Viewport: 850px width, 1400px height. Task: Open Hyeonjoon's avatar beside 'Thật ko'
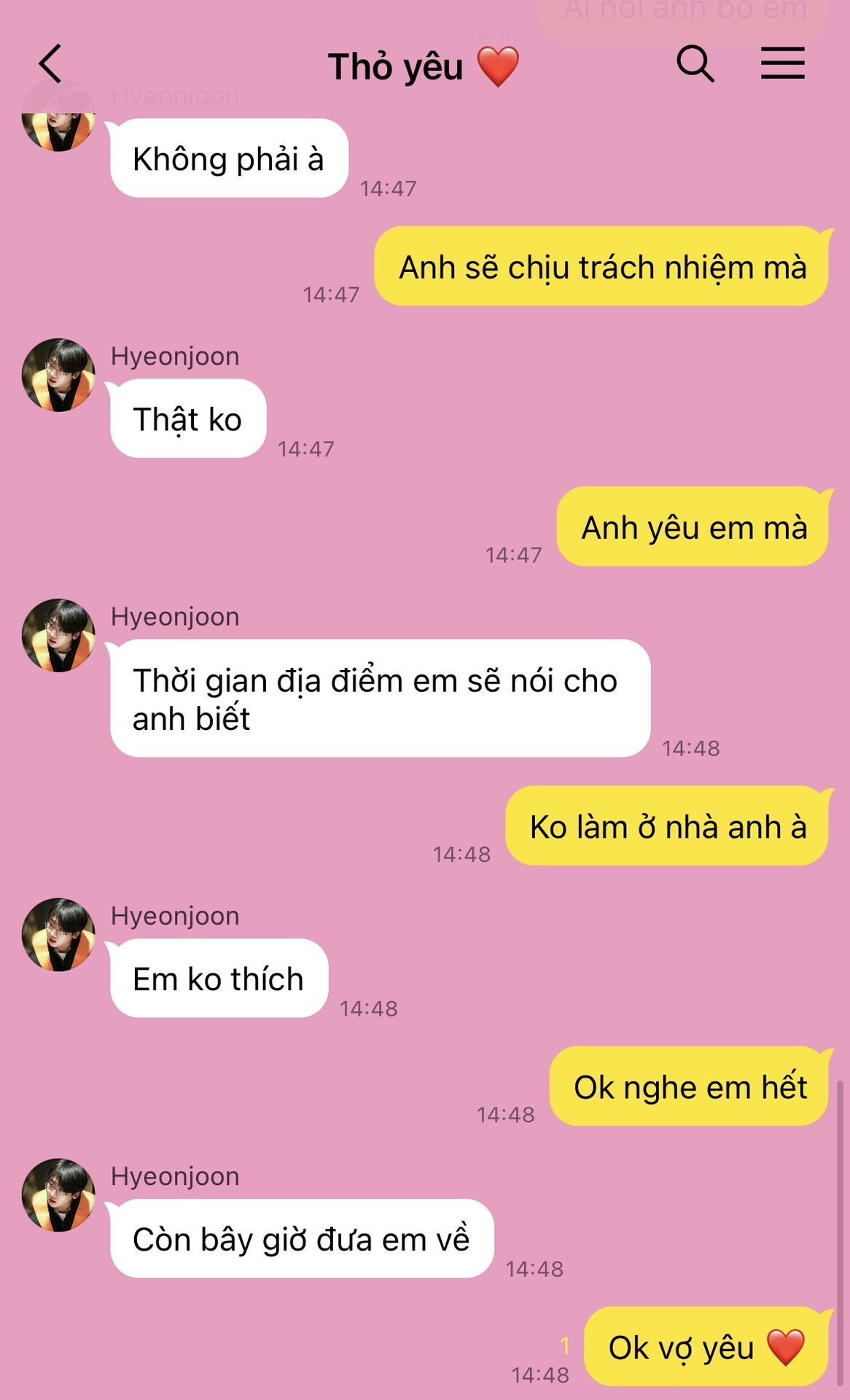tap(58, 375)
